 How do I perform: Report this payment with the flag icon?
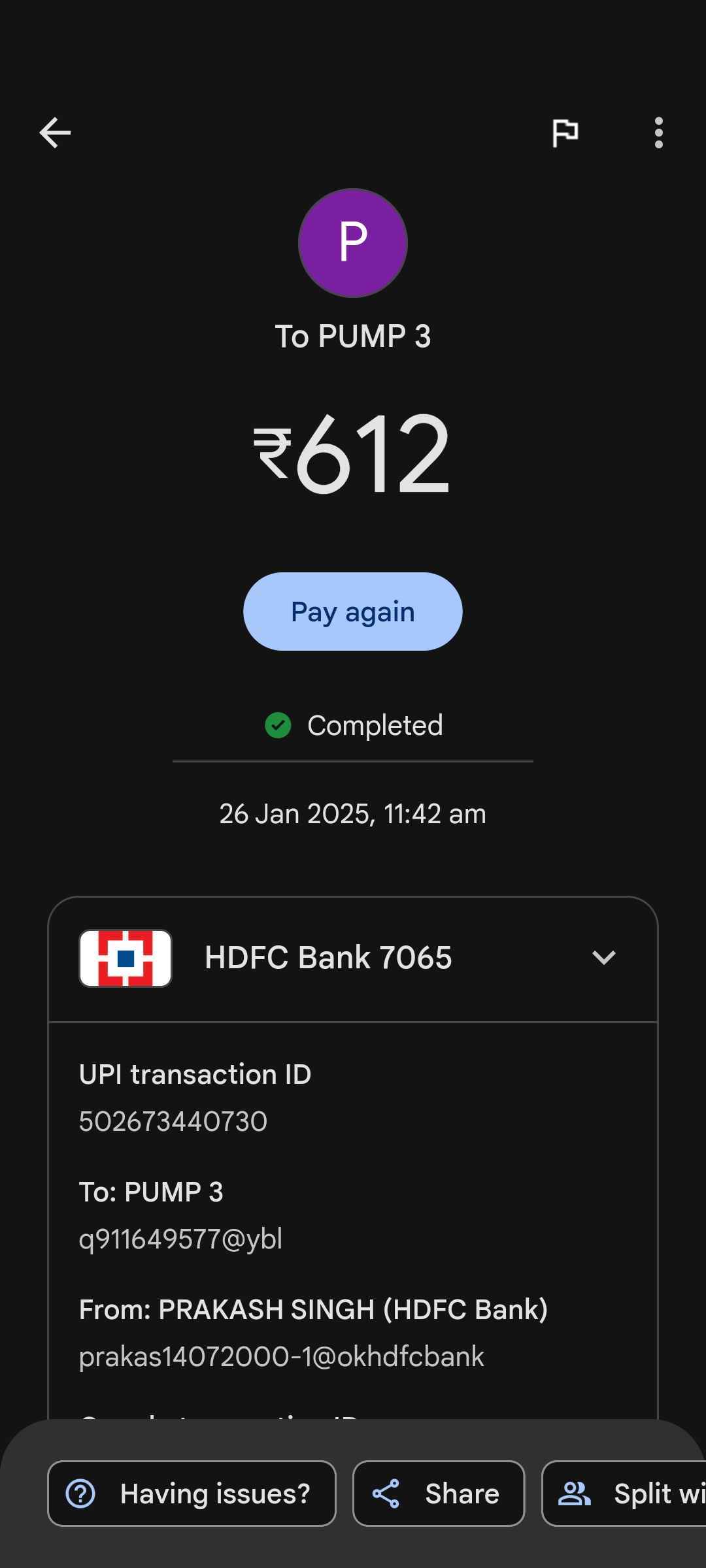pyautogui.click(x=565, y=133)
